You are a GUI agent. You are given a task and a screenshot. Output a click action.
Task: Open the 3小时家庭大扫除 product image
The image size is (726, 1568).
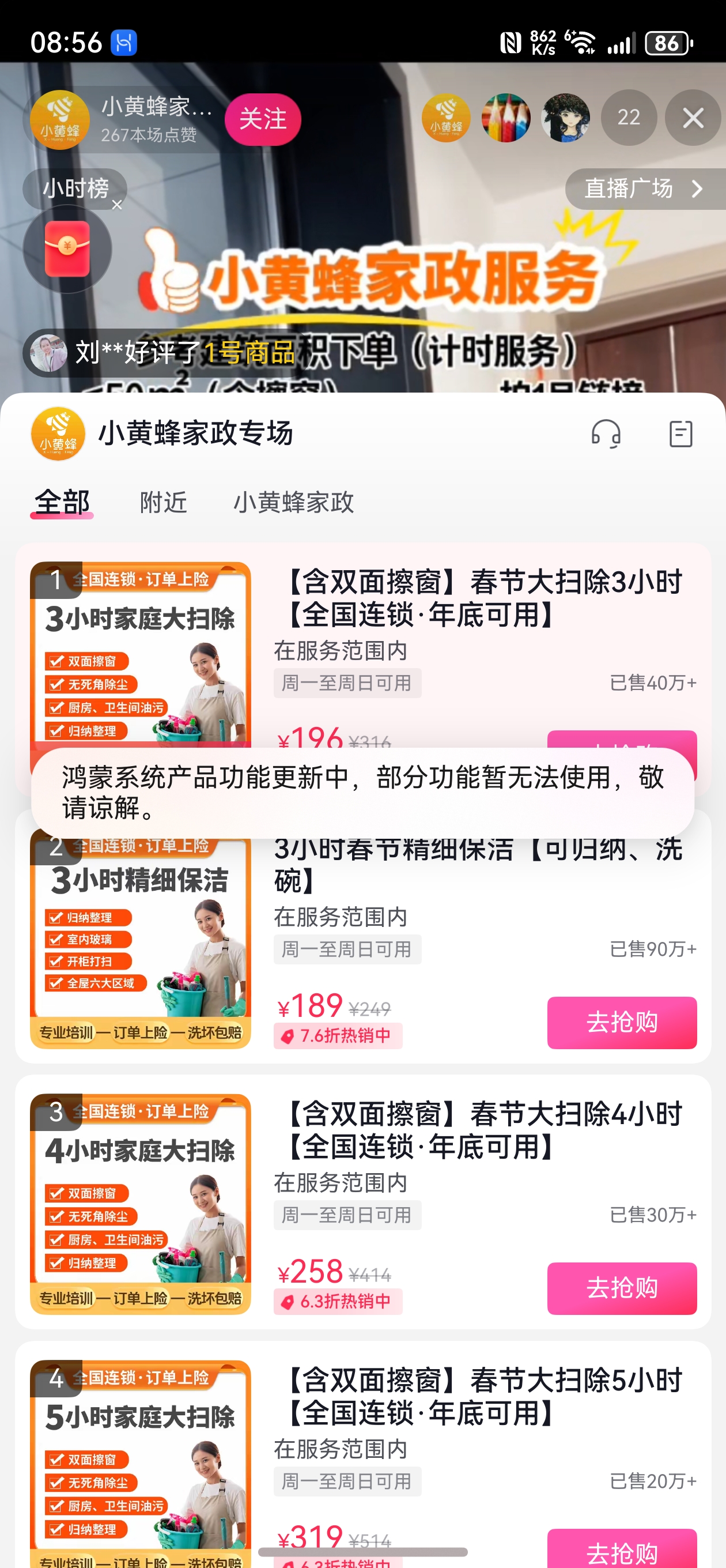tap(140, 654)
